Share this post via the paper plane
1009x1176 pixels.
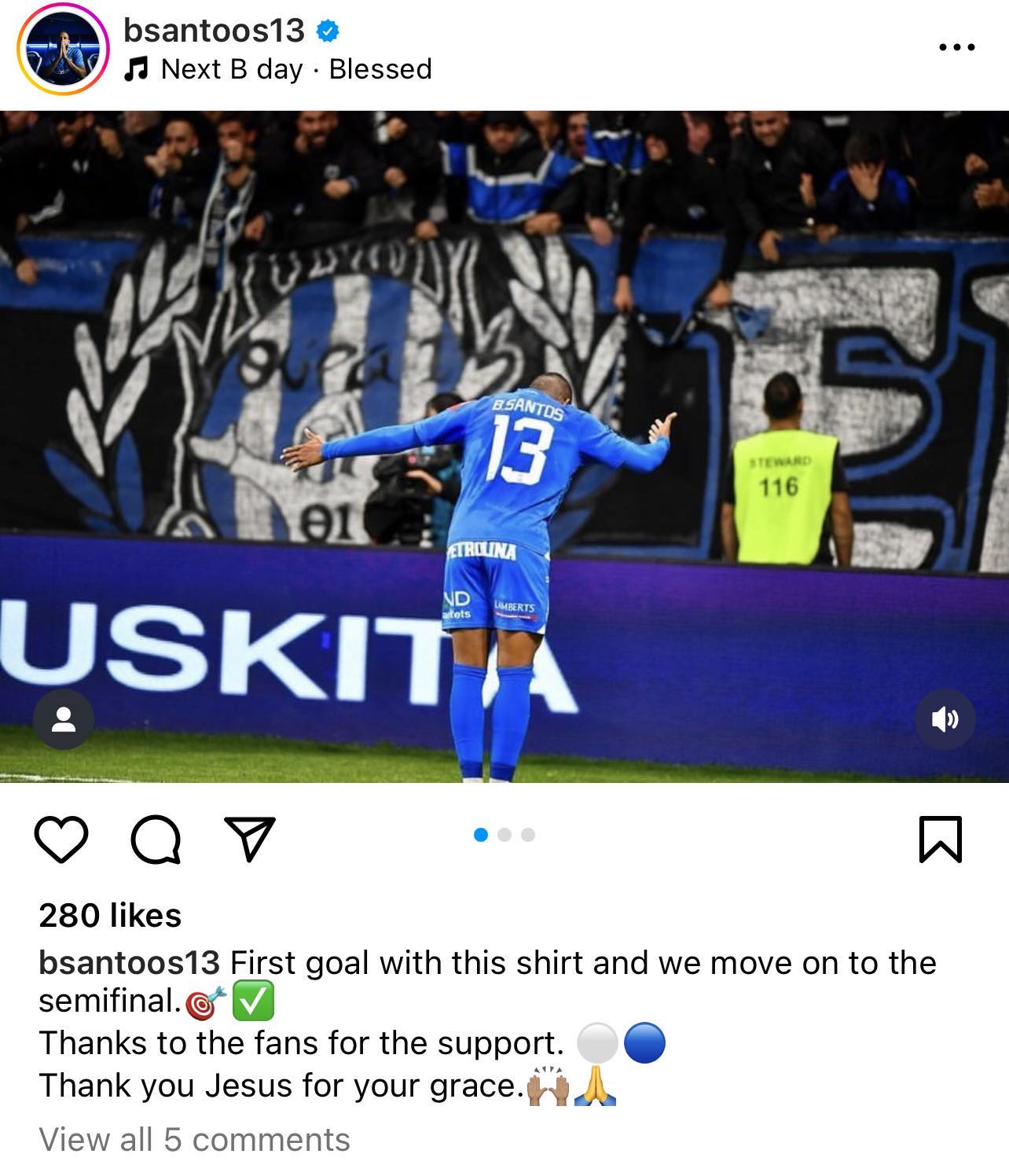tap(250, 838)
